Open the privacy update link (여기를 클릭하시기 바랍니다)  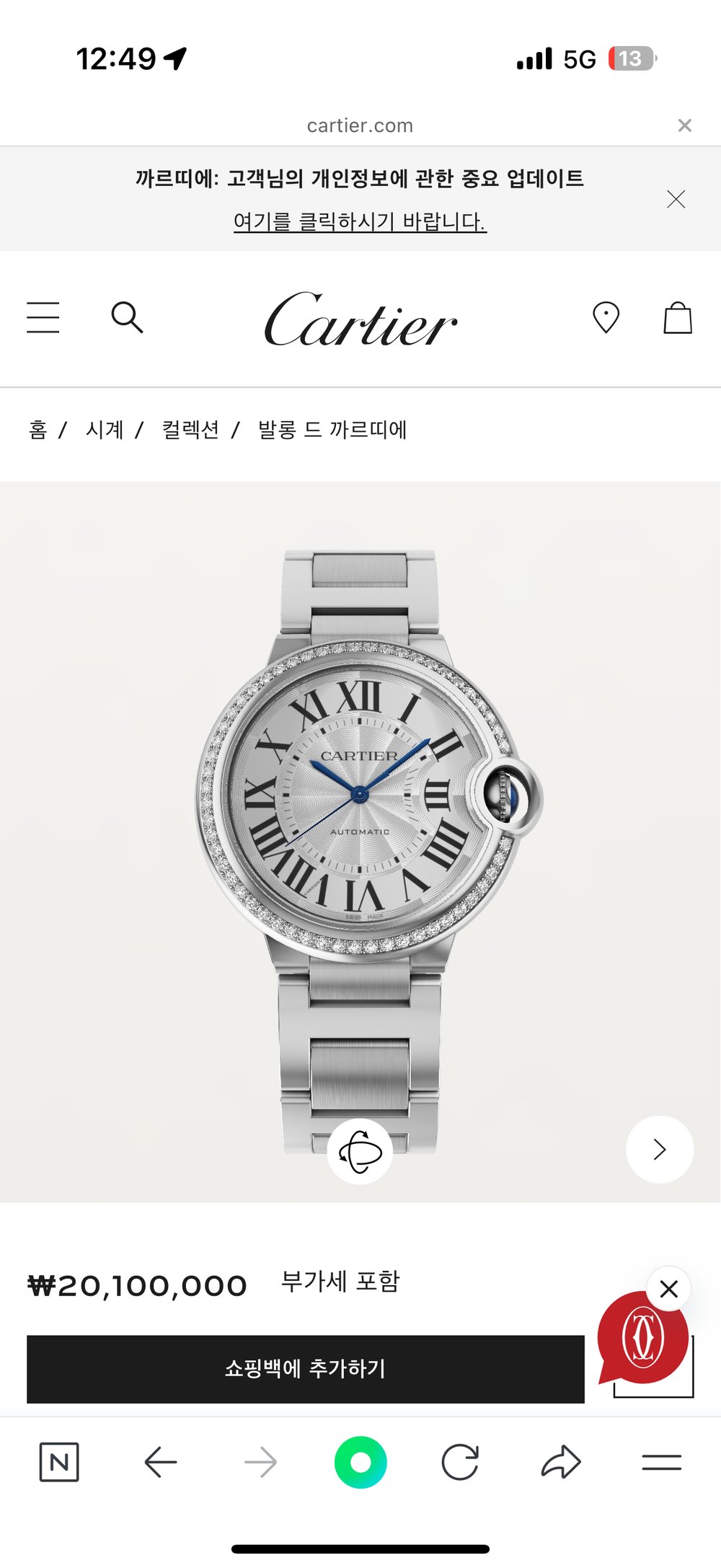(360, 221)
